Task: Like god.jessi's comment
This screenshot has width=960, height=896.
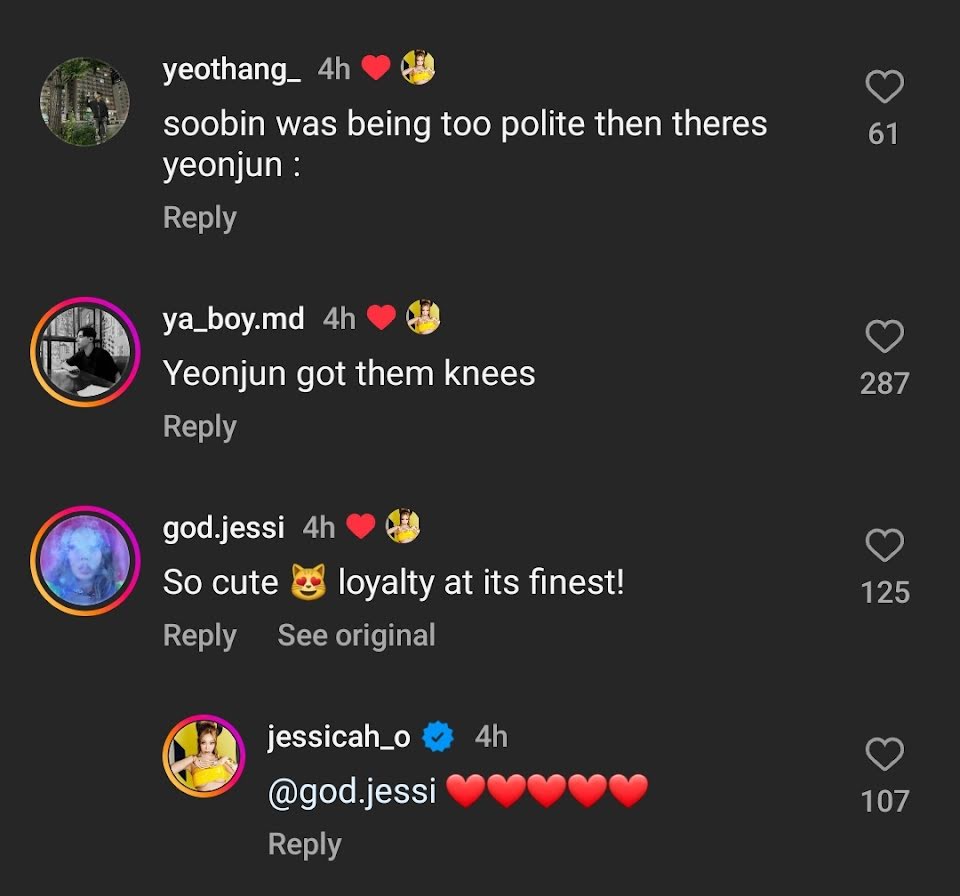Action: click(884, 546)
